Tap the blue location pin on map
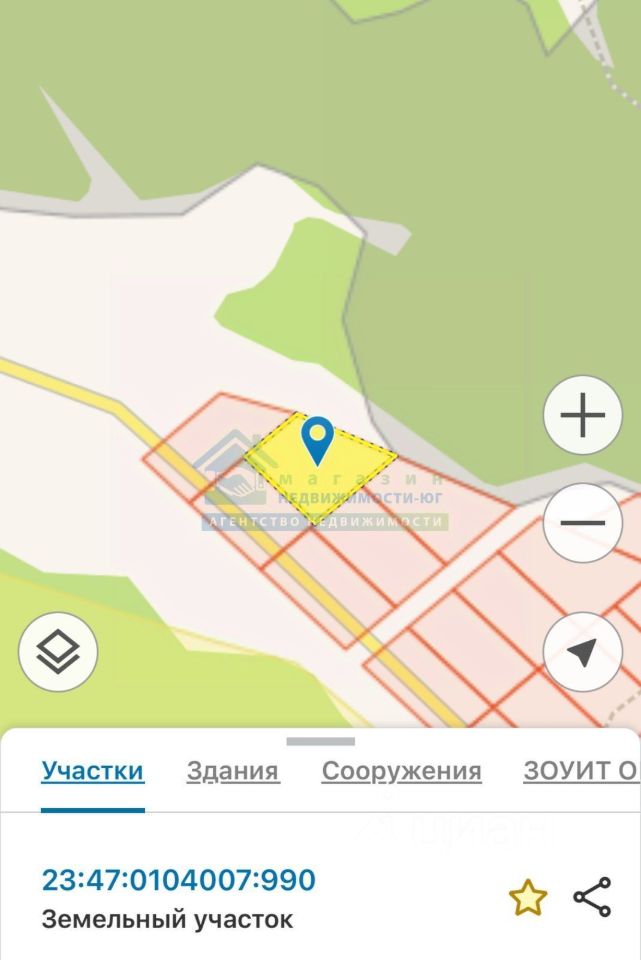This screenshot has height=960, width=641. coord(318,440)
